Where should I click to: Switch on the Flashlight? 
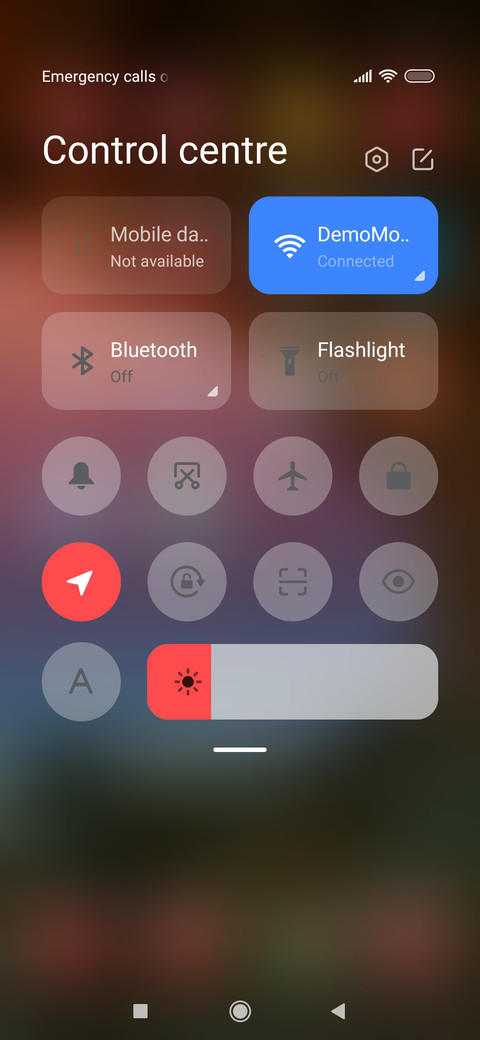pos(343,361)
